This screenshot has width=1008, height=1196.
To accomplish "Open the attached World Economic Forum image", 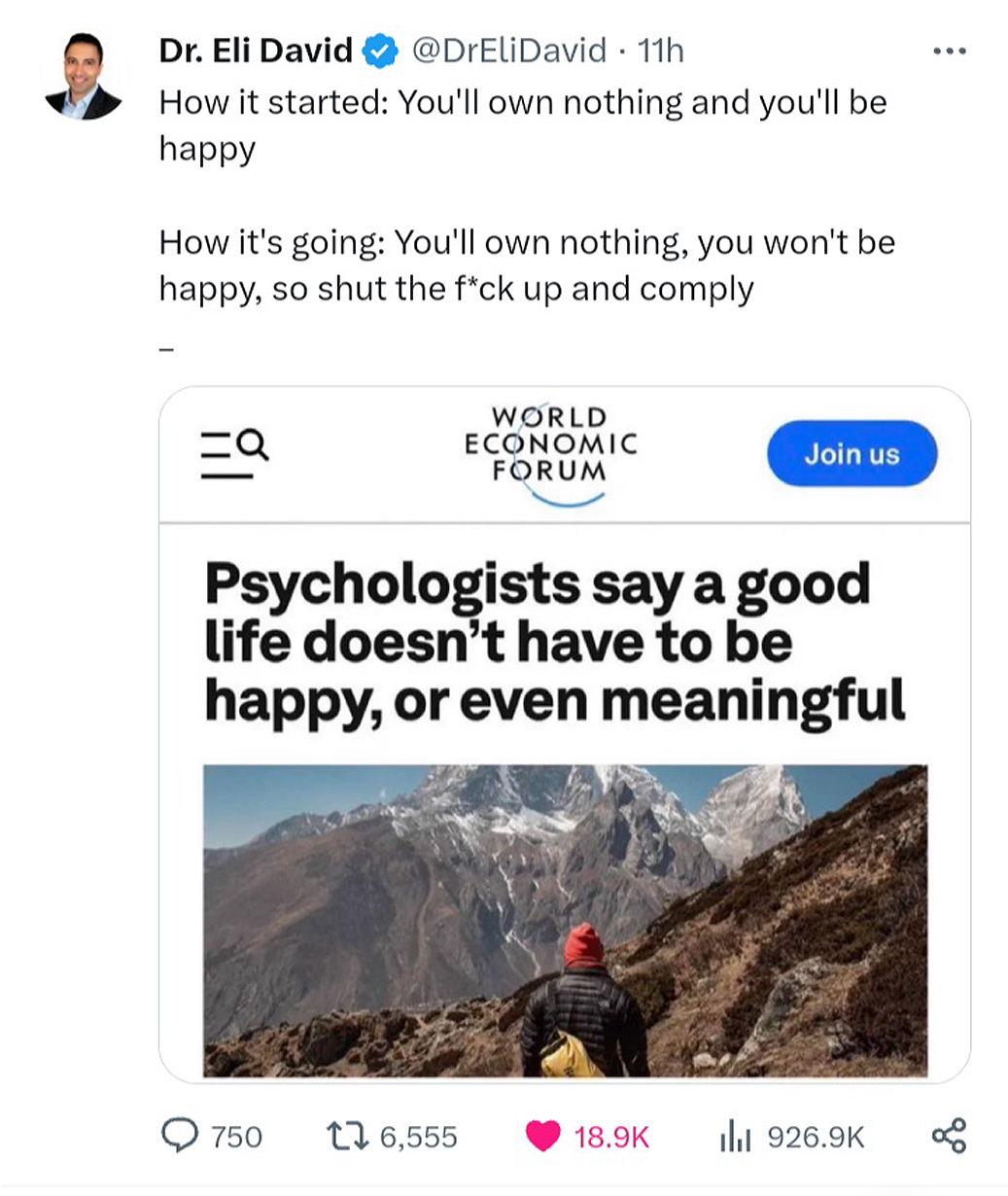I will point(564,734).
